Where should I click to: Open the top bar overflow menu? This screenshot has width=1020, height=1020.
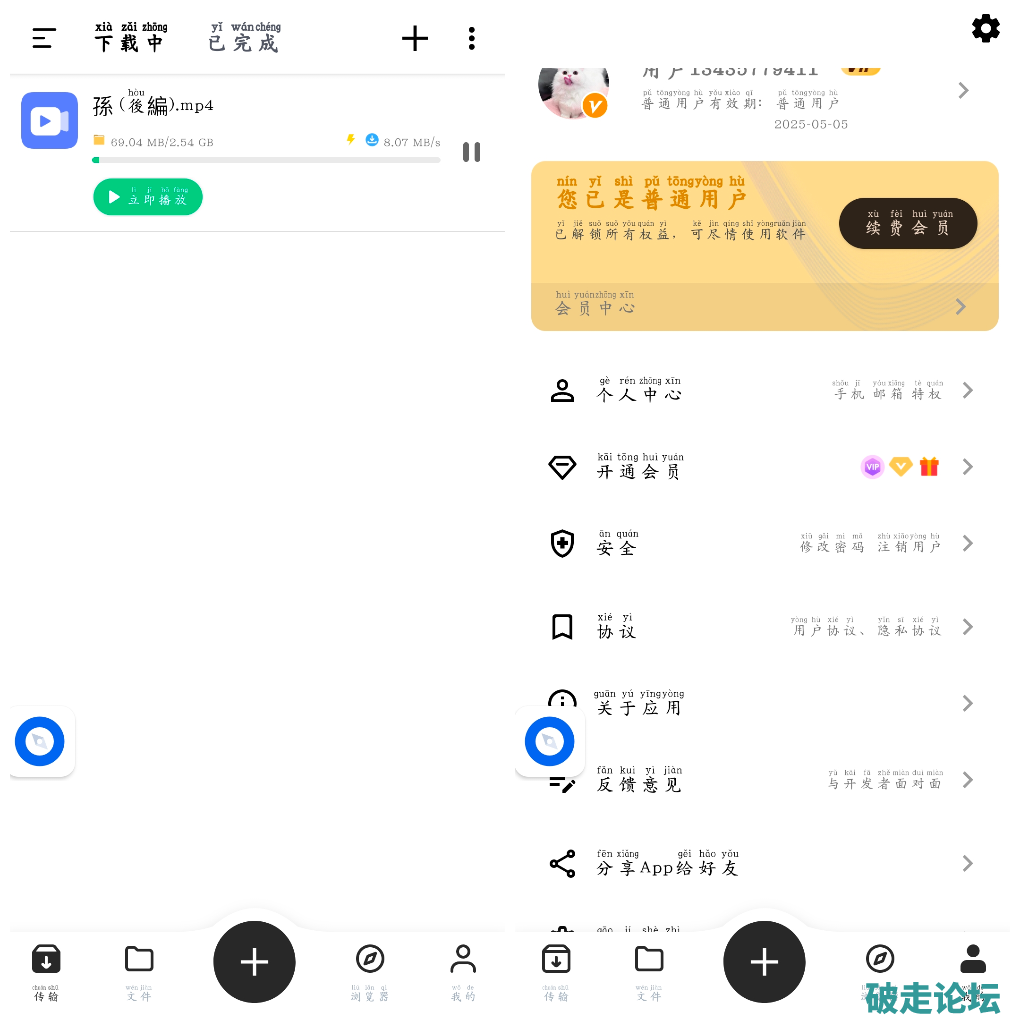tap(471, 39)
